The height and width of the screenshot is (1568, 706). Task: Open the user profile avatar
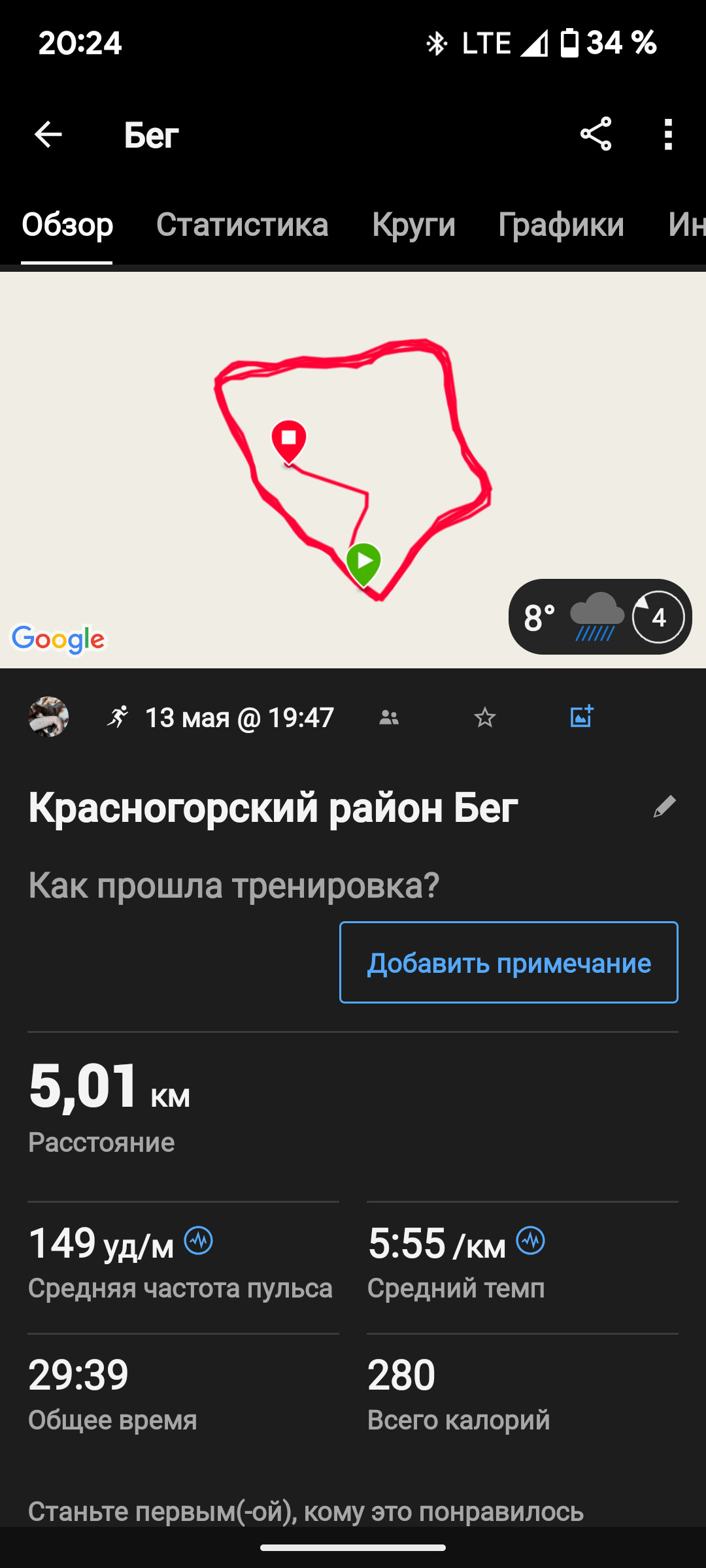point(48,717)
